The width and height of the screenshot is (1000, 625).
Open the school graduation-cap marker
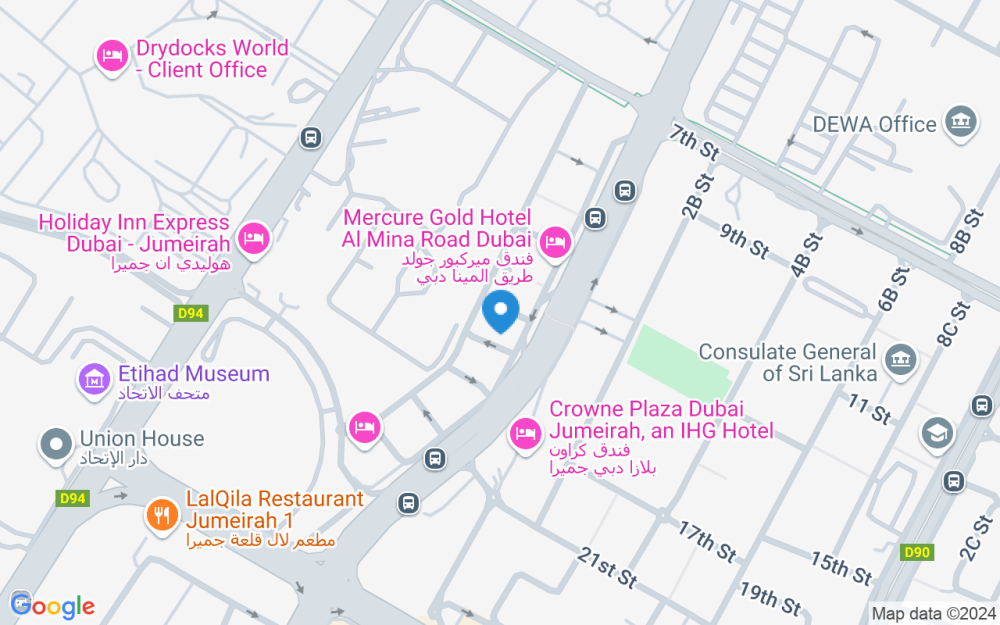click(x=937, y=434)
